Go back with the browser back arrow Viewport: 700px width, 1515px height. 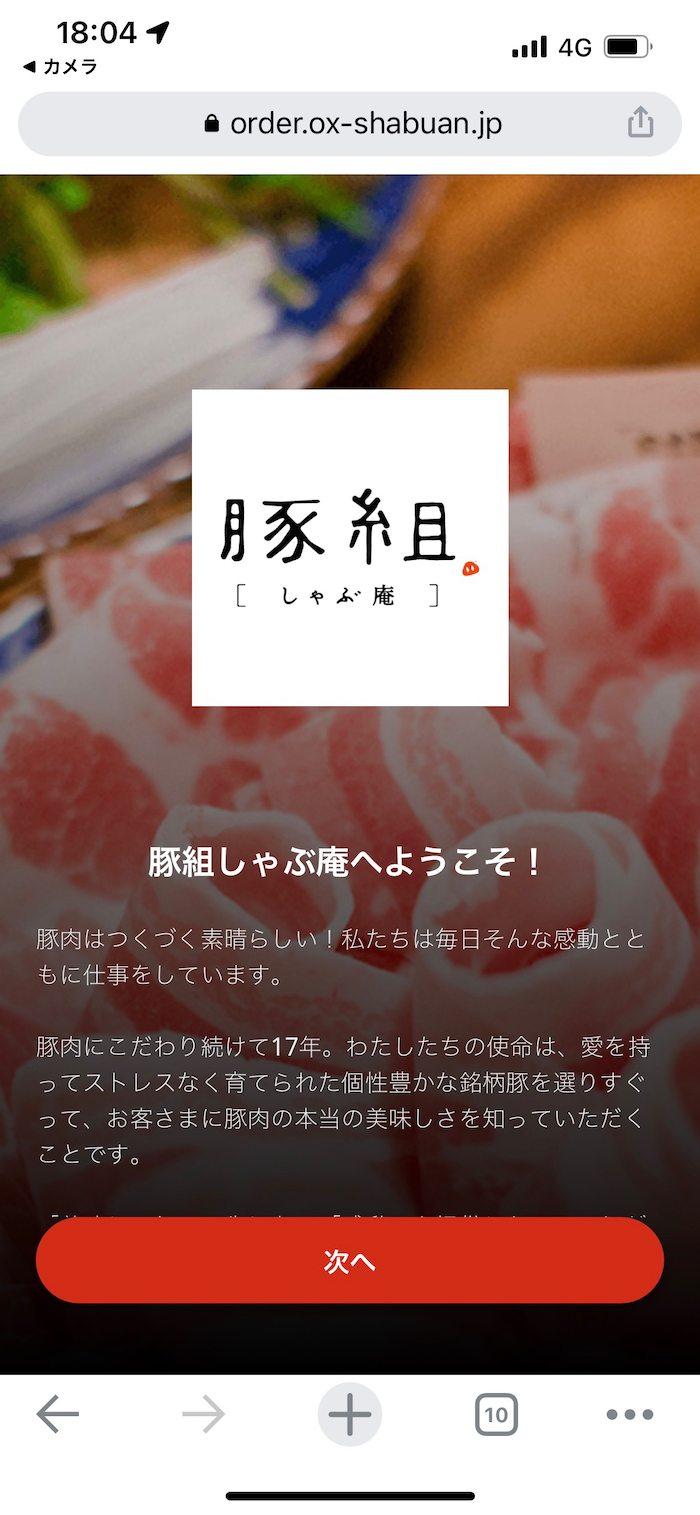click(58, 1414)
